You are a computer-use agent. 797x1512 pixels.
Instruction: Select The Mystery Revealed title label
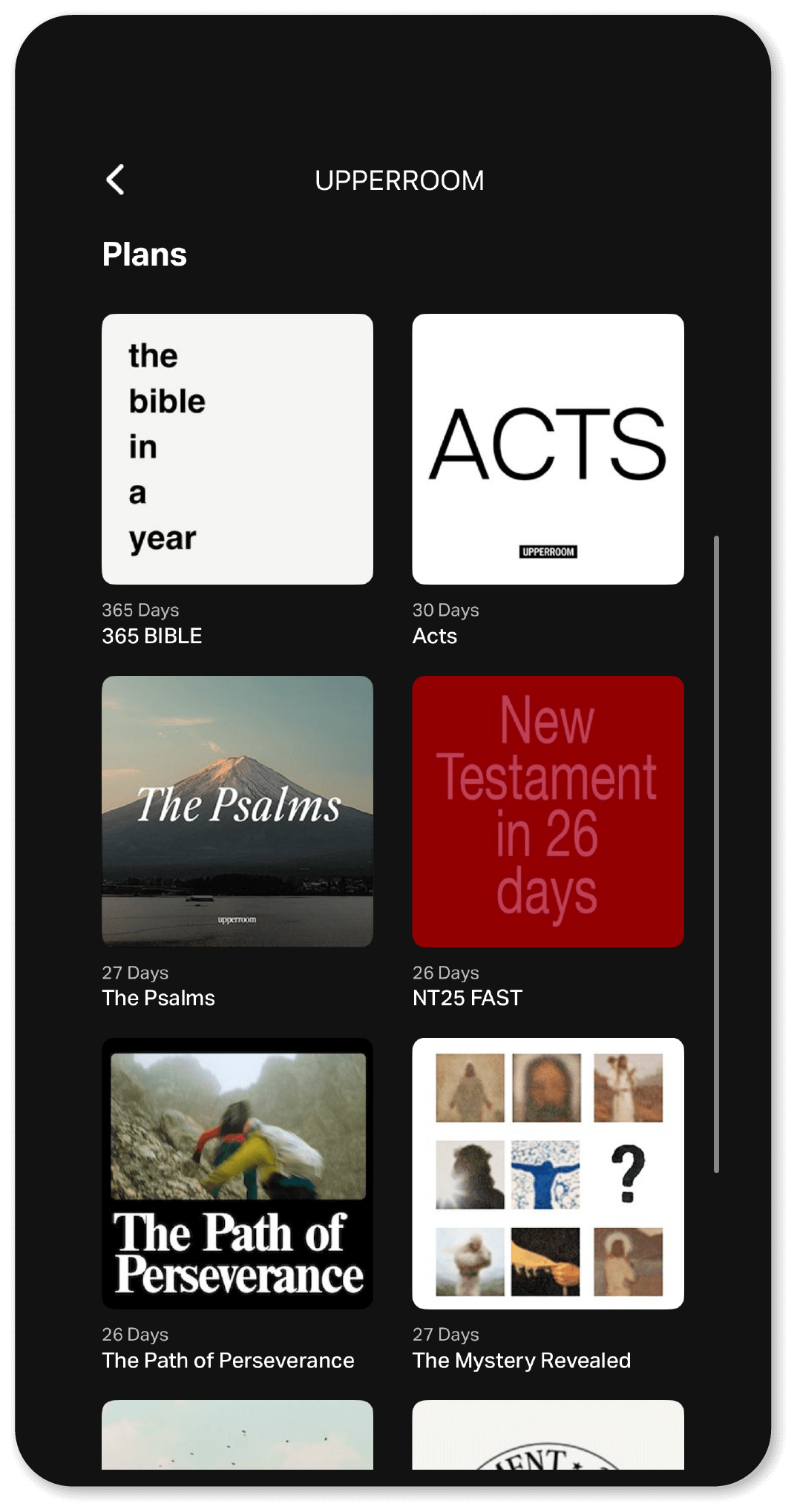(x=522, y=1360)
